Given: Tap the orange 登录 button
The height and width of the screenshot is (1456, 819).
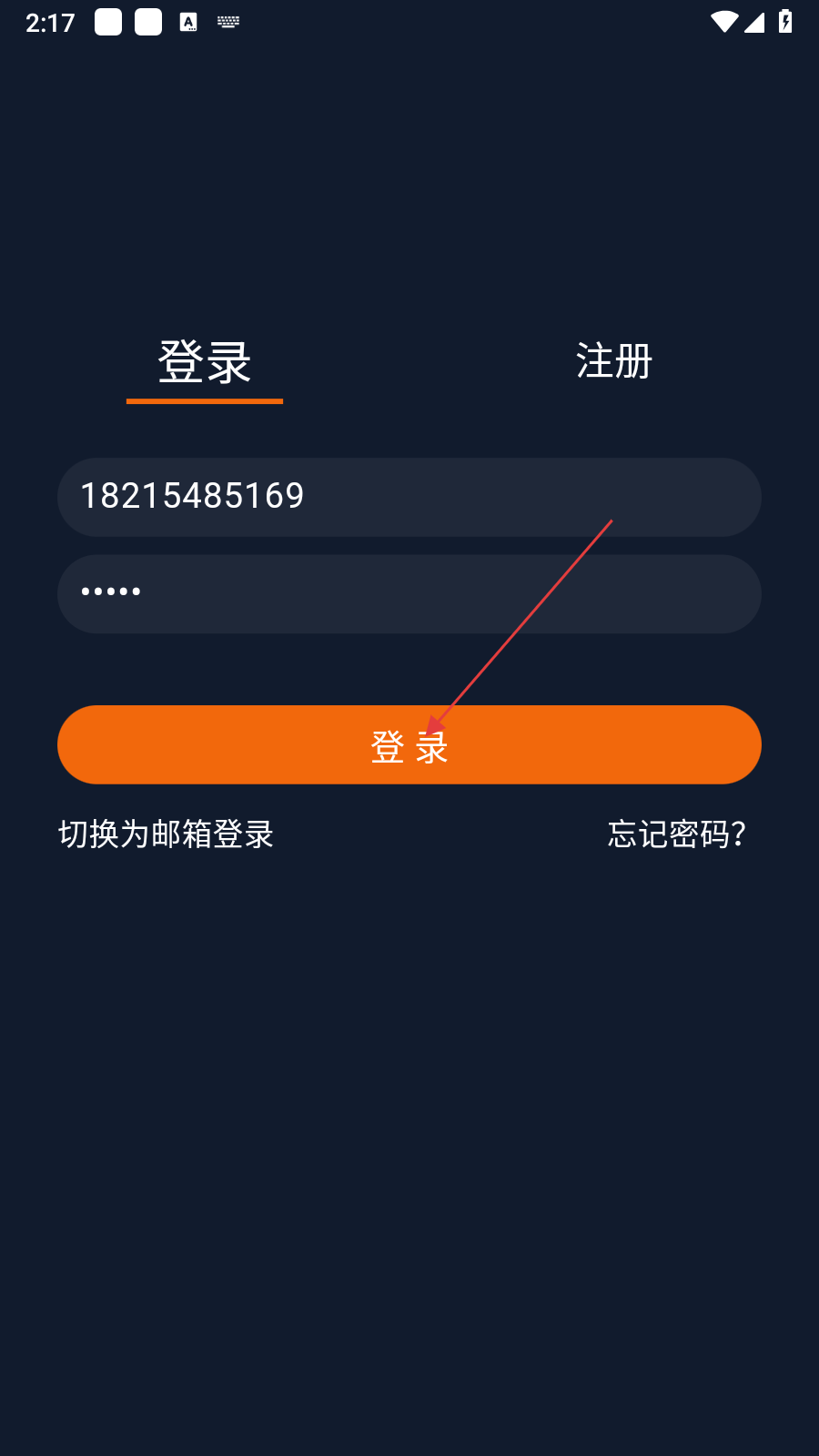Looking at the screenshot, I should (409, 744).
